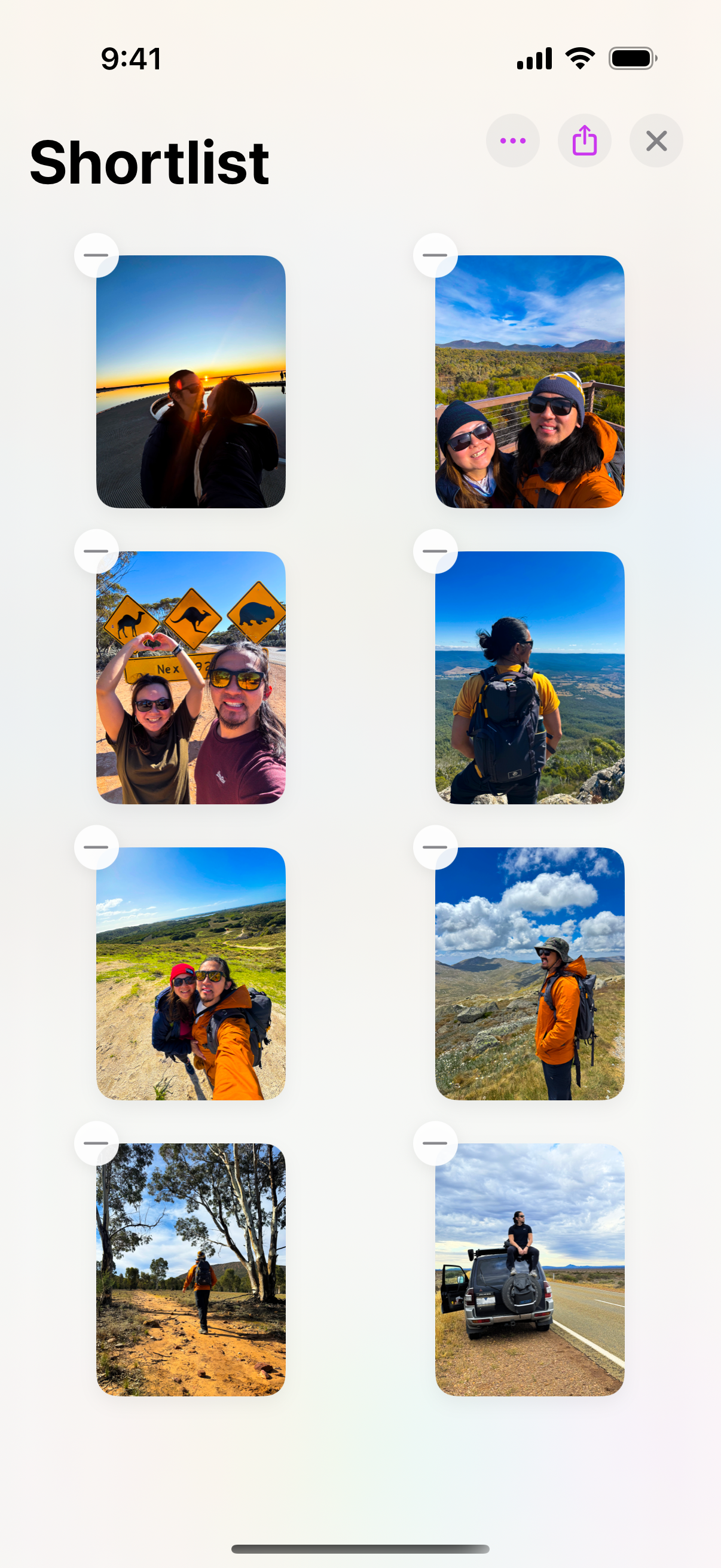Share the shortlist
Viewport: 721px width, 1568px height.
[584, 141]
